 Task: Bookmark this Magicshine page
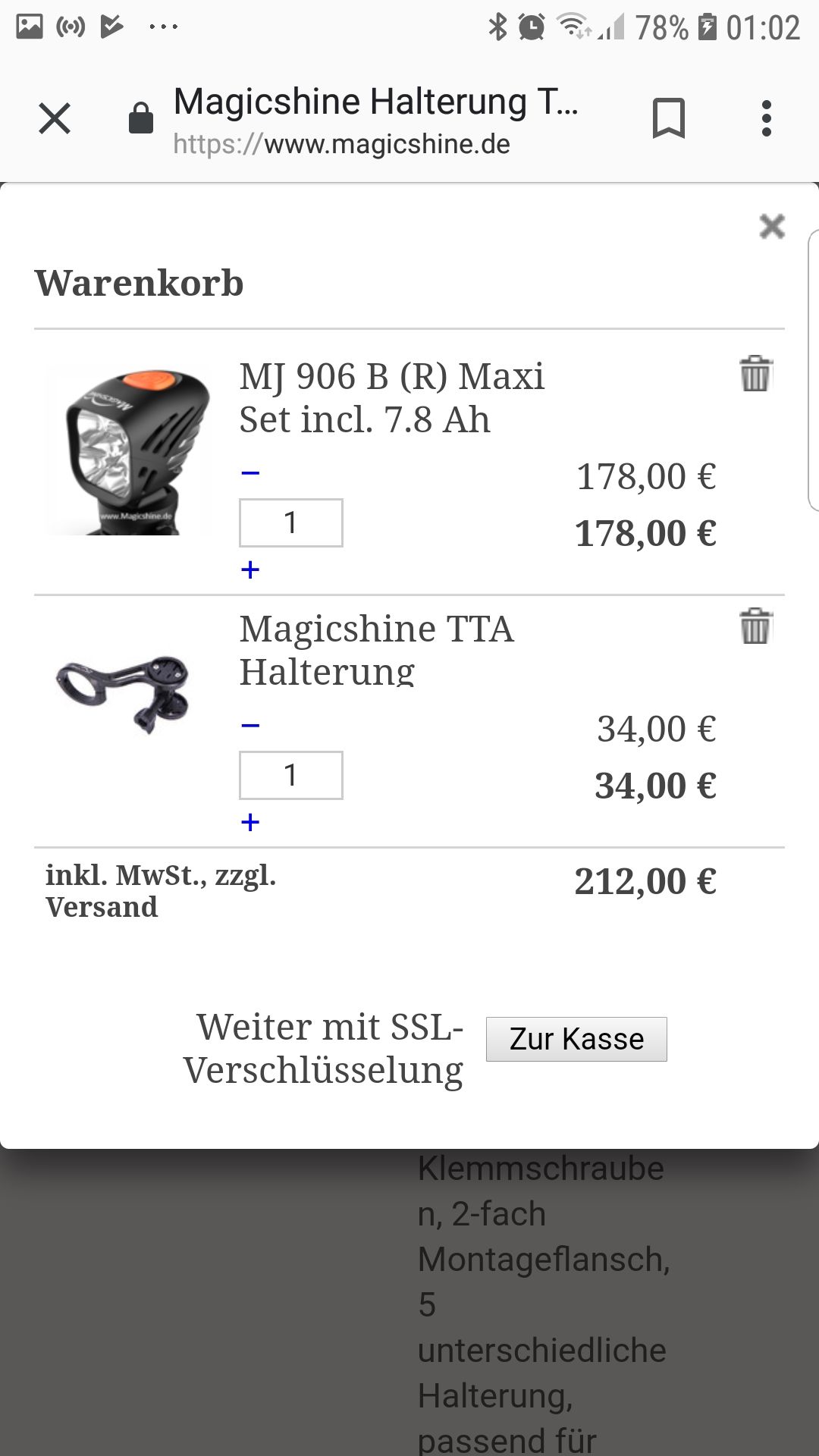[x=668, y=119]
